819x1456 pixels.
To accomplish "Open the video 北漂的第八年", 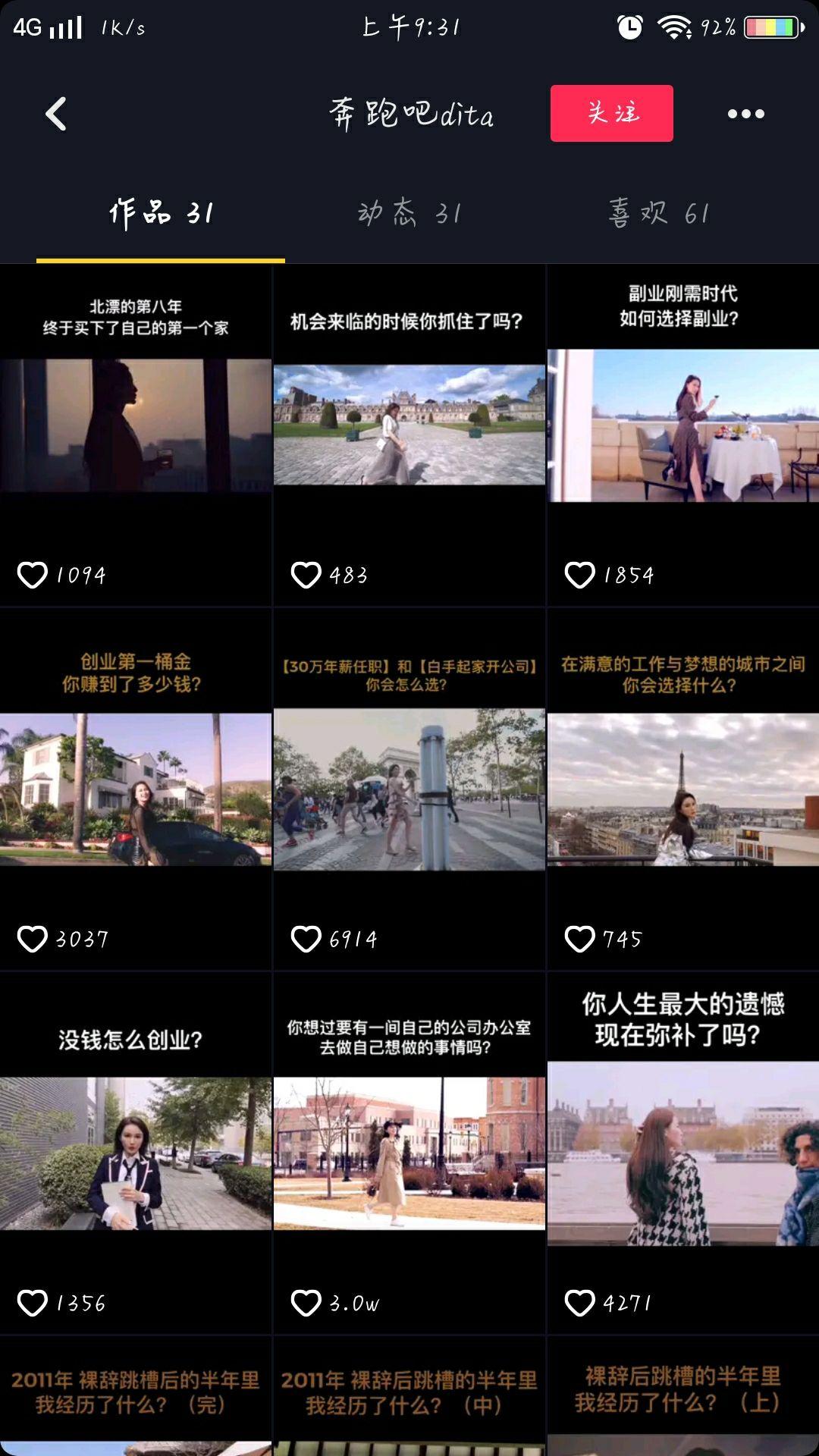I will 136,425.
